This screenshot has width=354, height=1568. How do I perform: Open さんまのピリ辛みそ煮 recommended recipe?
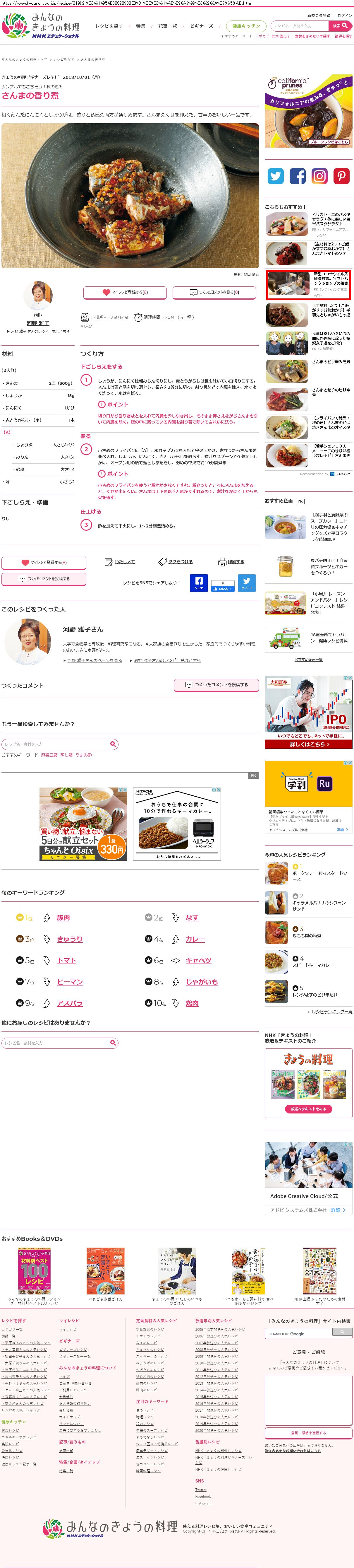pos(331,362)
